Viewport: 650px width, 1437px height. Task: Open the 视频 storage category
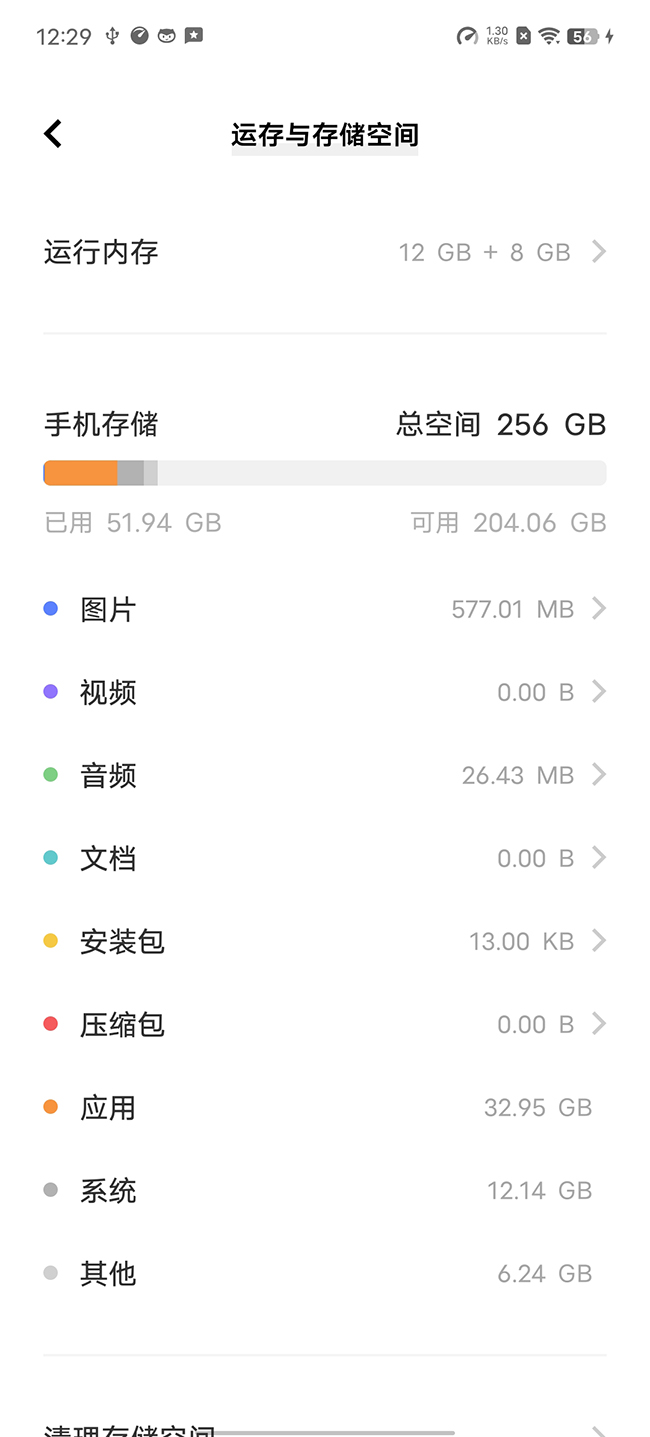325,692
